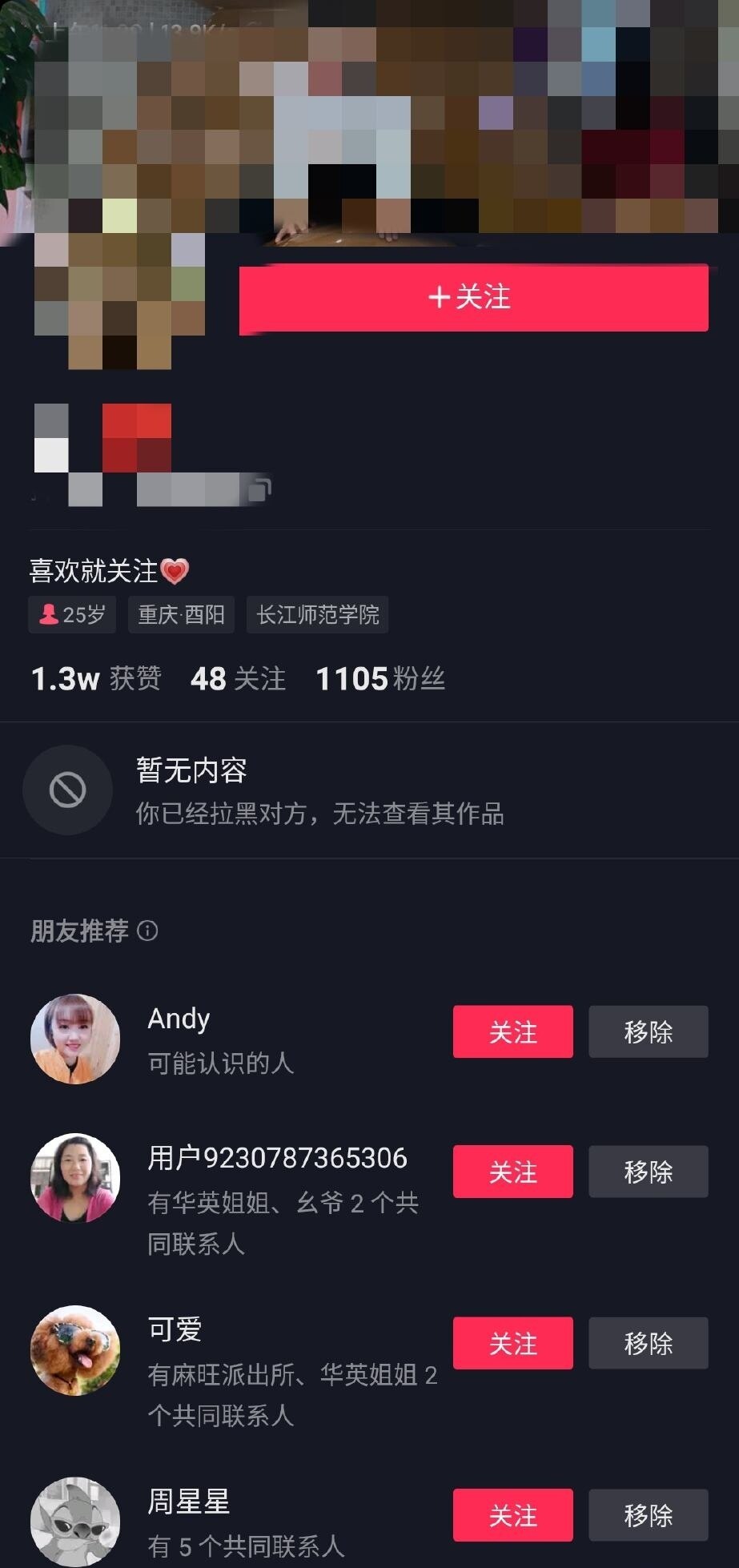Copy the account ID next to the username

coord(259,488)
